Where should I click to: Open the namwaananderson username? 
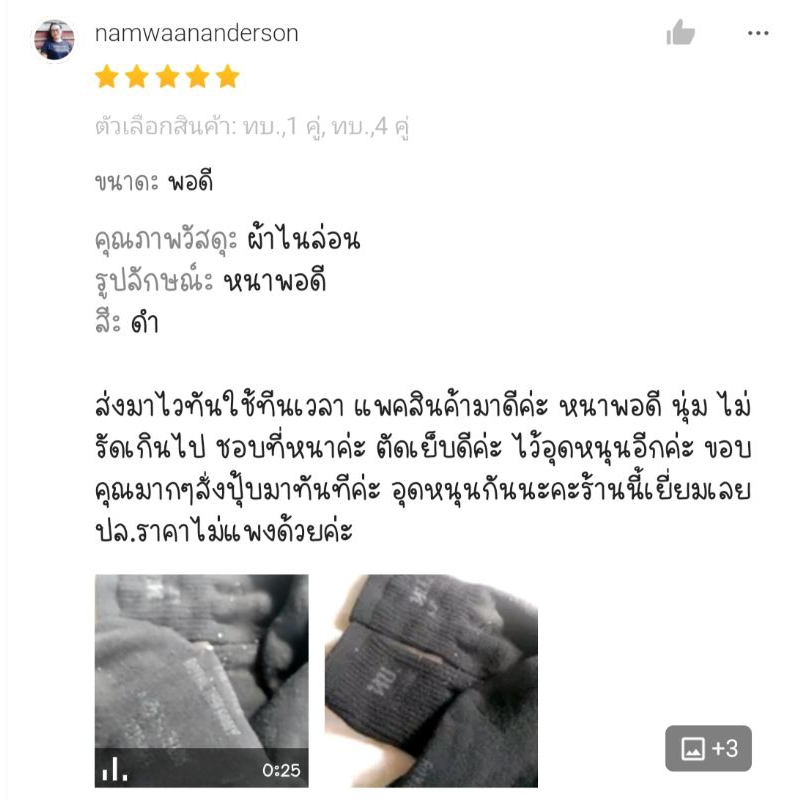click(x=196, y=34)
